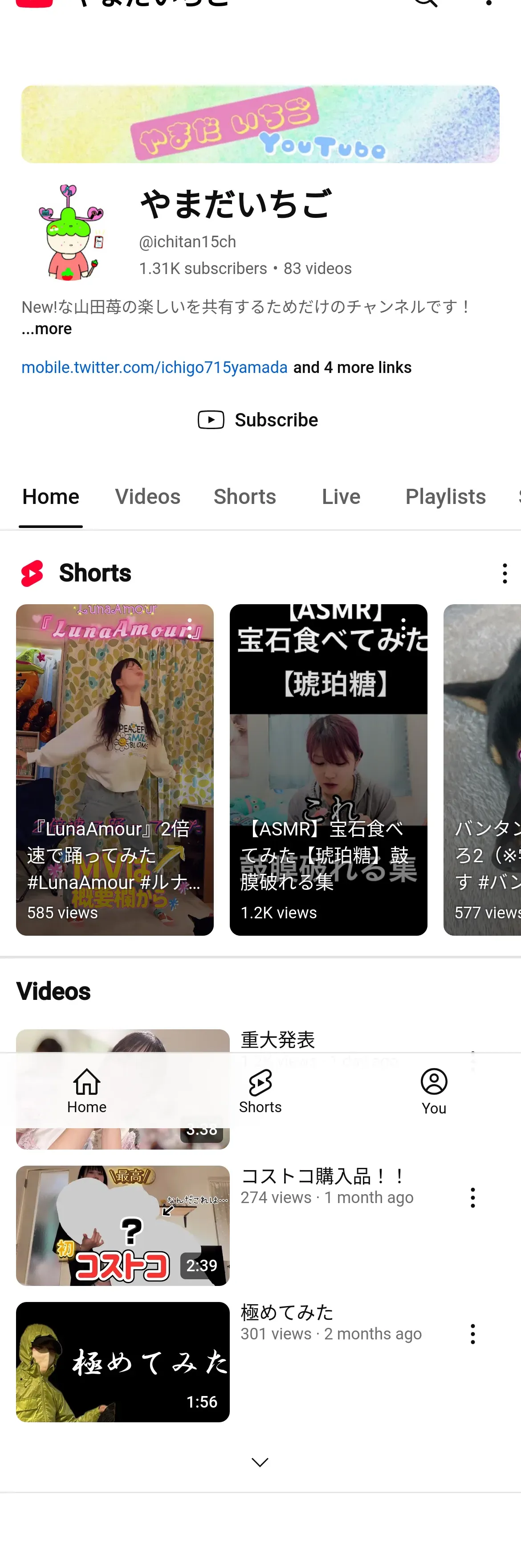The image size is (521, 1568).
Task: Open the Shorts section overflow menu
Action: pyautogui.click(x=505, y=573)
